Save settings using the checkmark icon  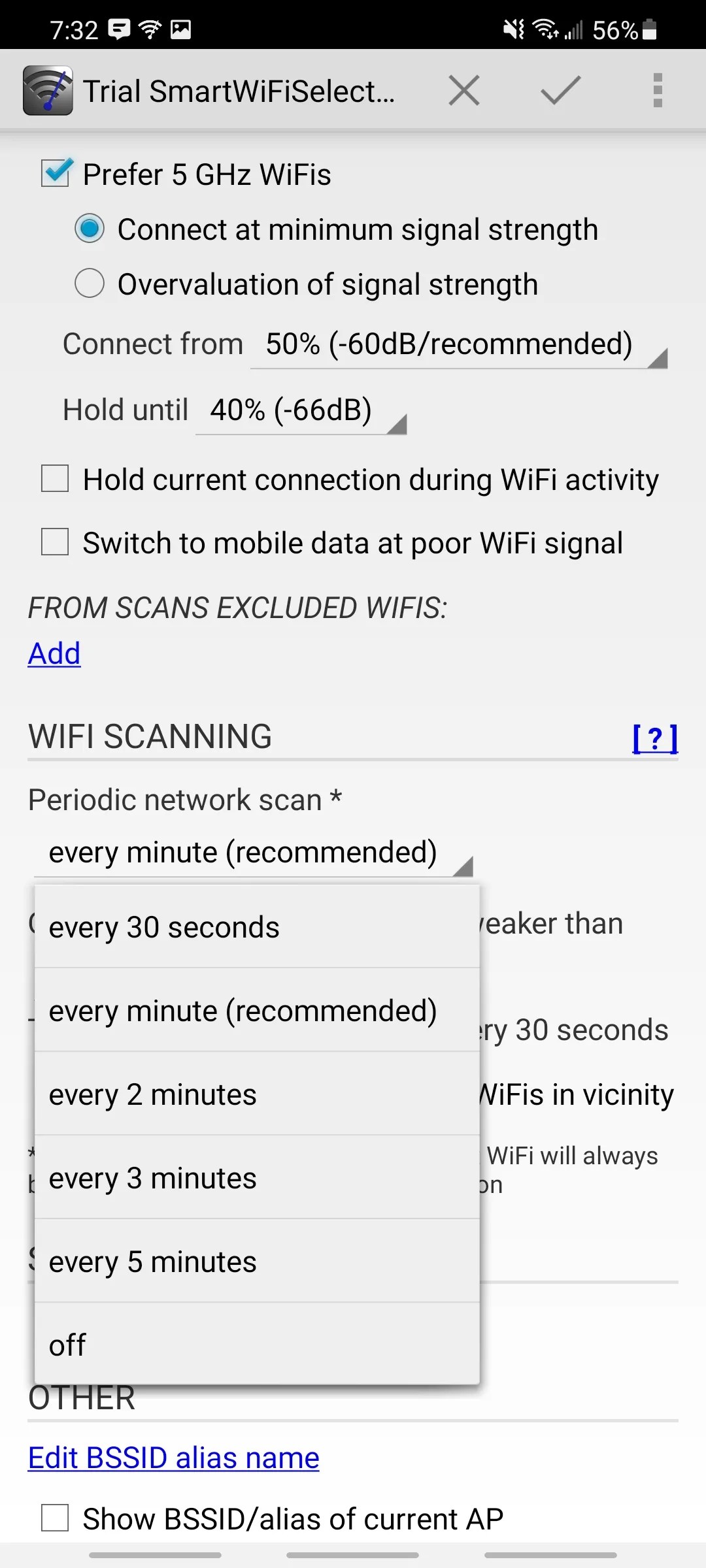tap(558, 90)
